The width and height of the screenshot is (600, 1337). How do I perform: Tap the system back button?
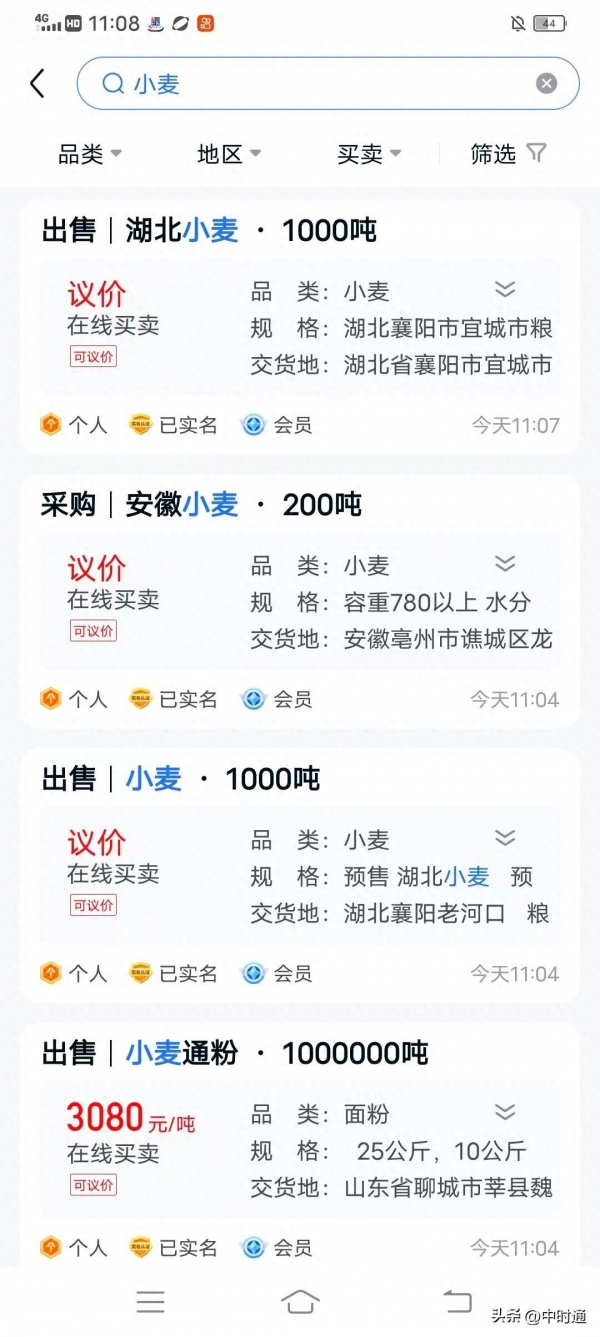point(457,1301)
